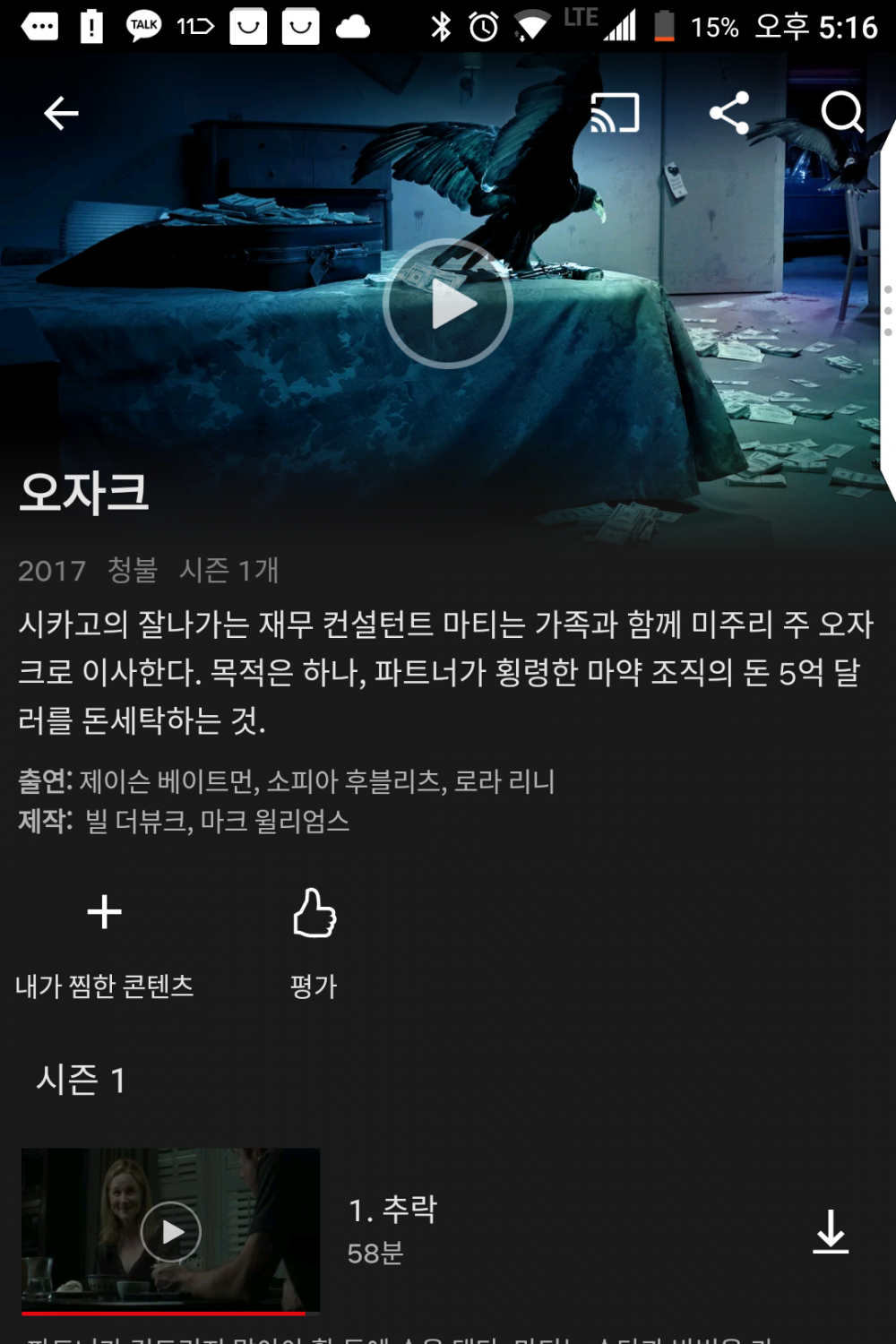The height and width of the screenshot is (1344, 896).
Task: Tap the 58분 episode runtime label
Action: coord(376,1254)
